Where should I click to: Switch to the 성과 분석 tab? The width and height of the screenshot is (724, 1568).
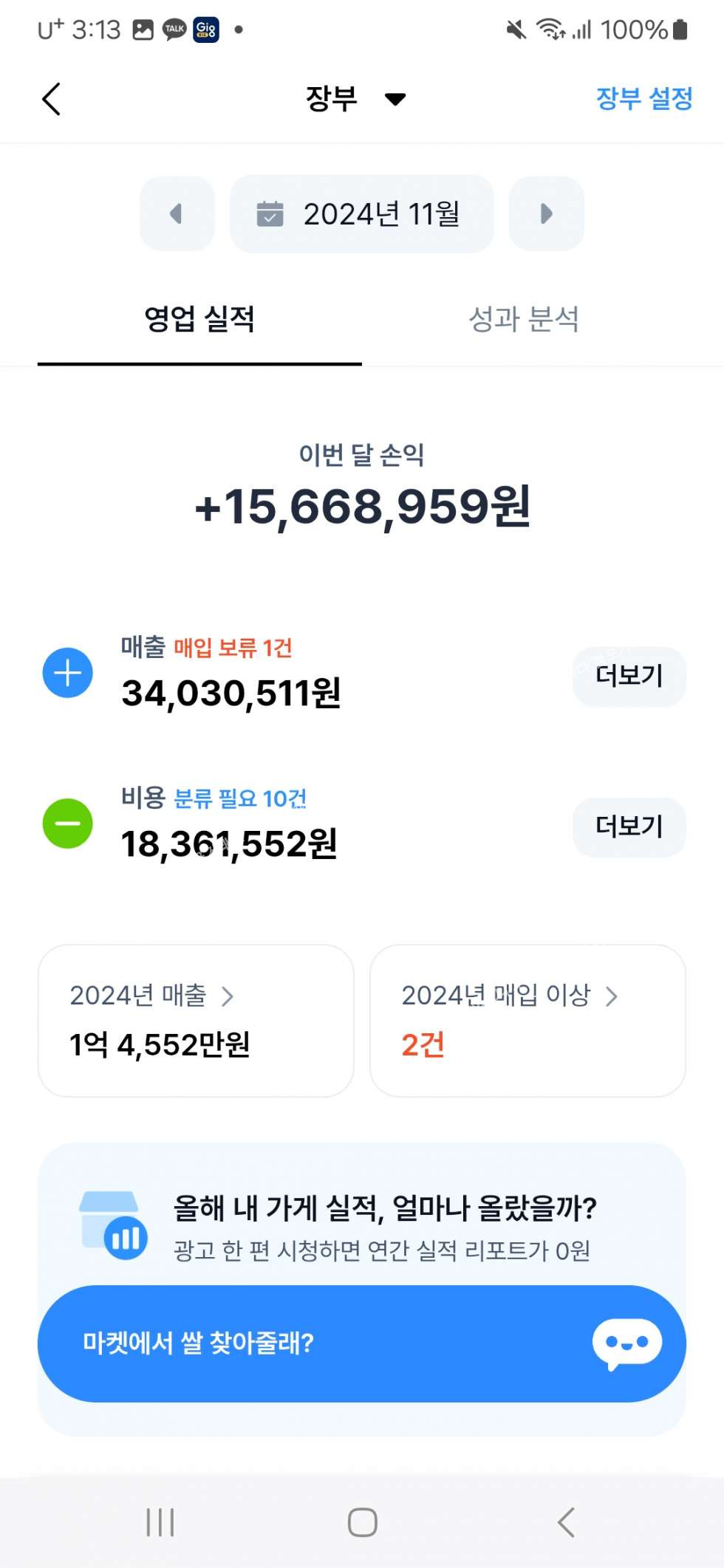coord(524,320)
